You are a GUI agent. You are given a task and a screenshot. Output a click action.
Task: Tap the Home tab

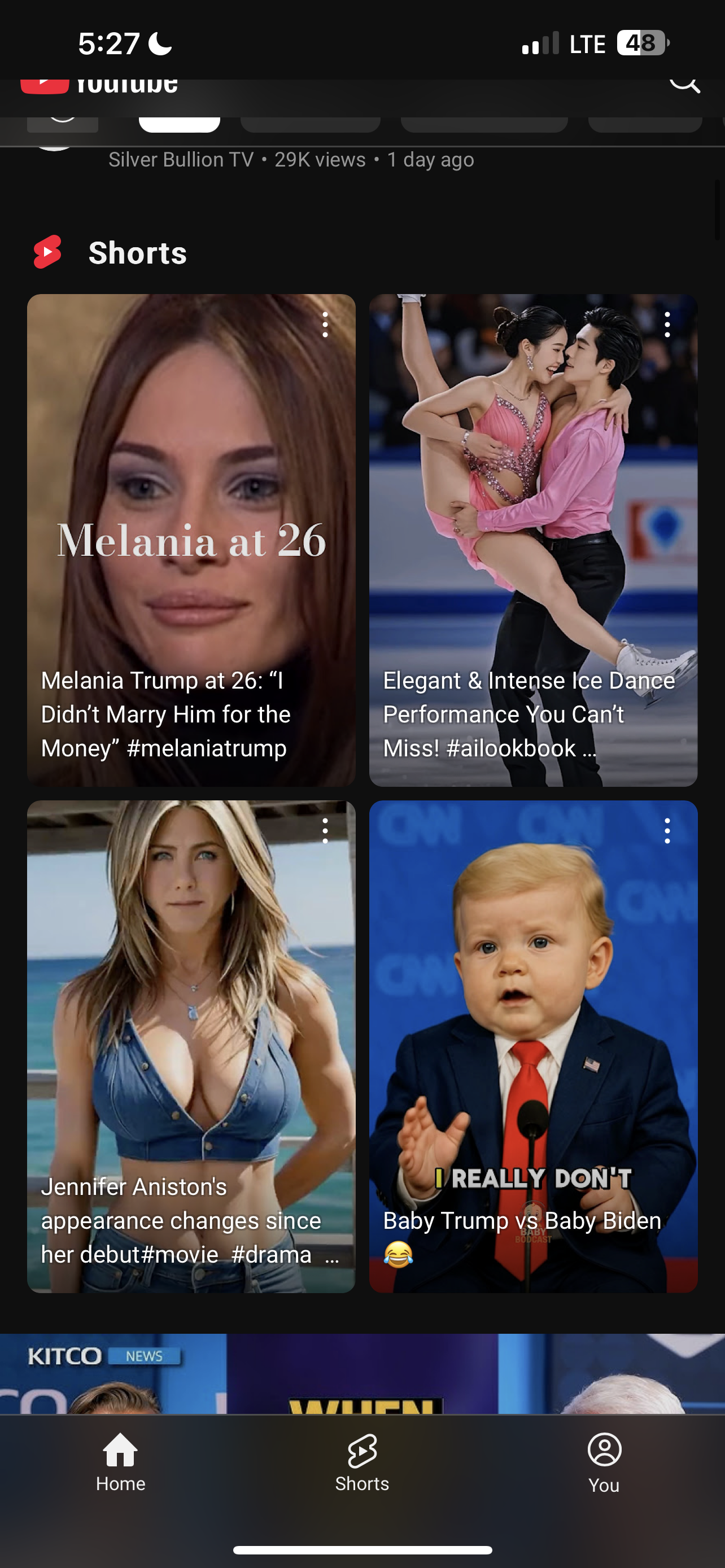120,1462
